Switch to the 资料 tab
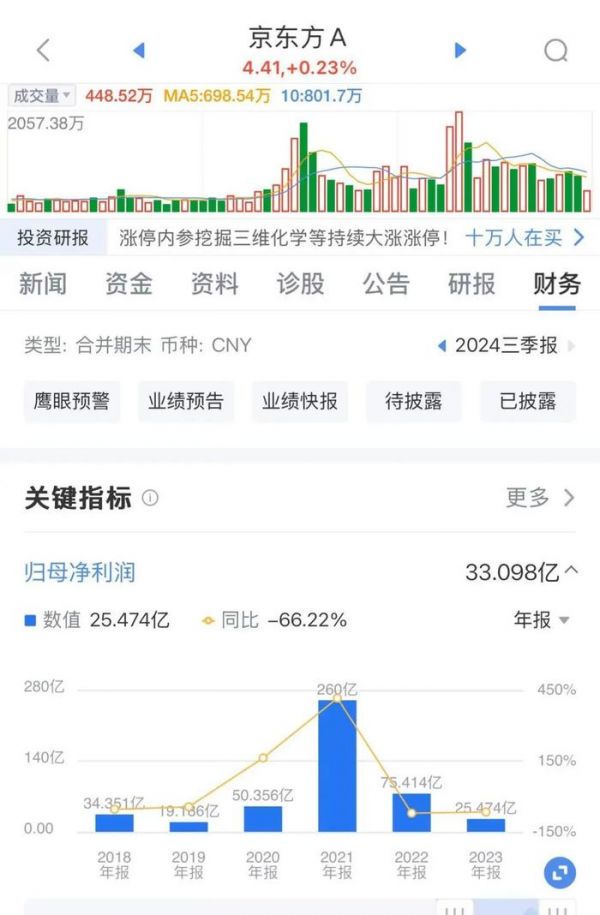Image resolution: width=600 pixels, height=915 pixels. [x=215, y=284]
